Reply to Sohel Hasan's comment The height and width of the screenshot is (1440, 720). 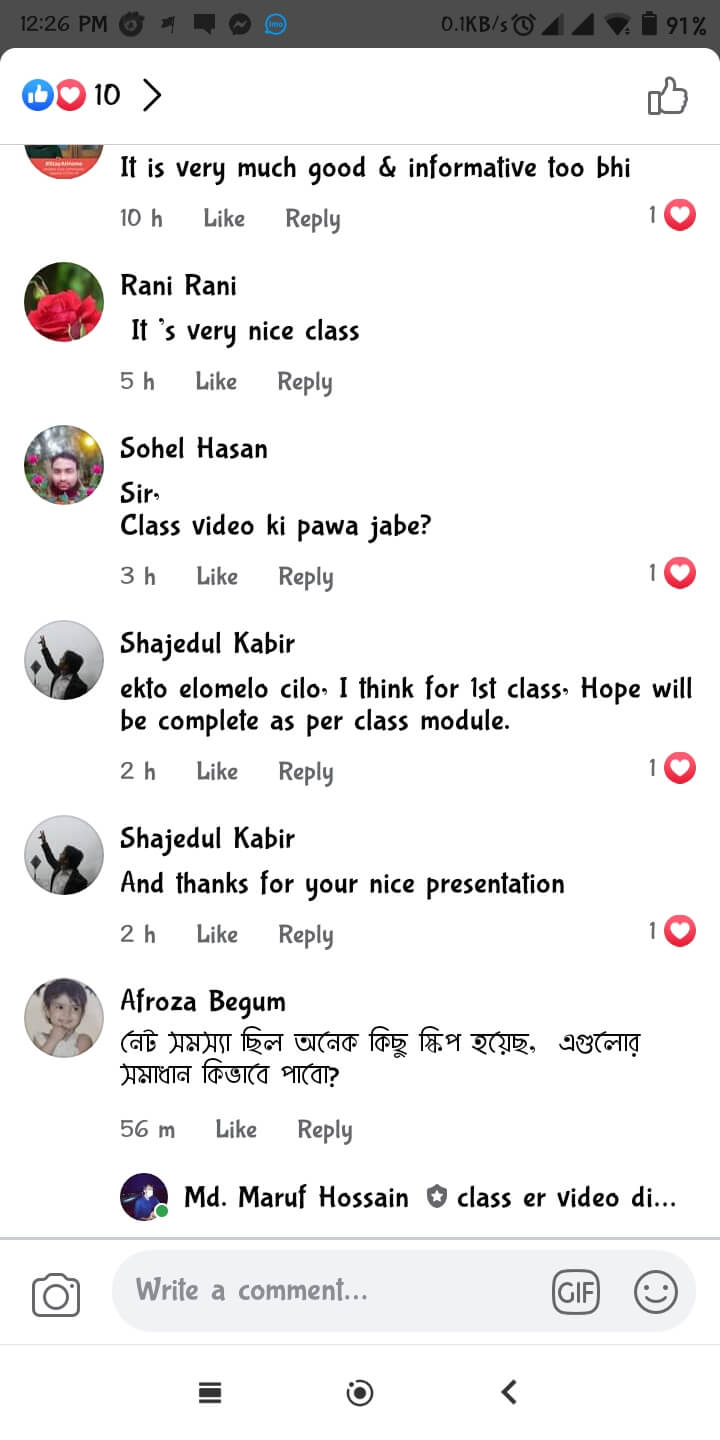[305, 576]
